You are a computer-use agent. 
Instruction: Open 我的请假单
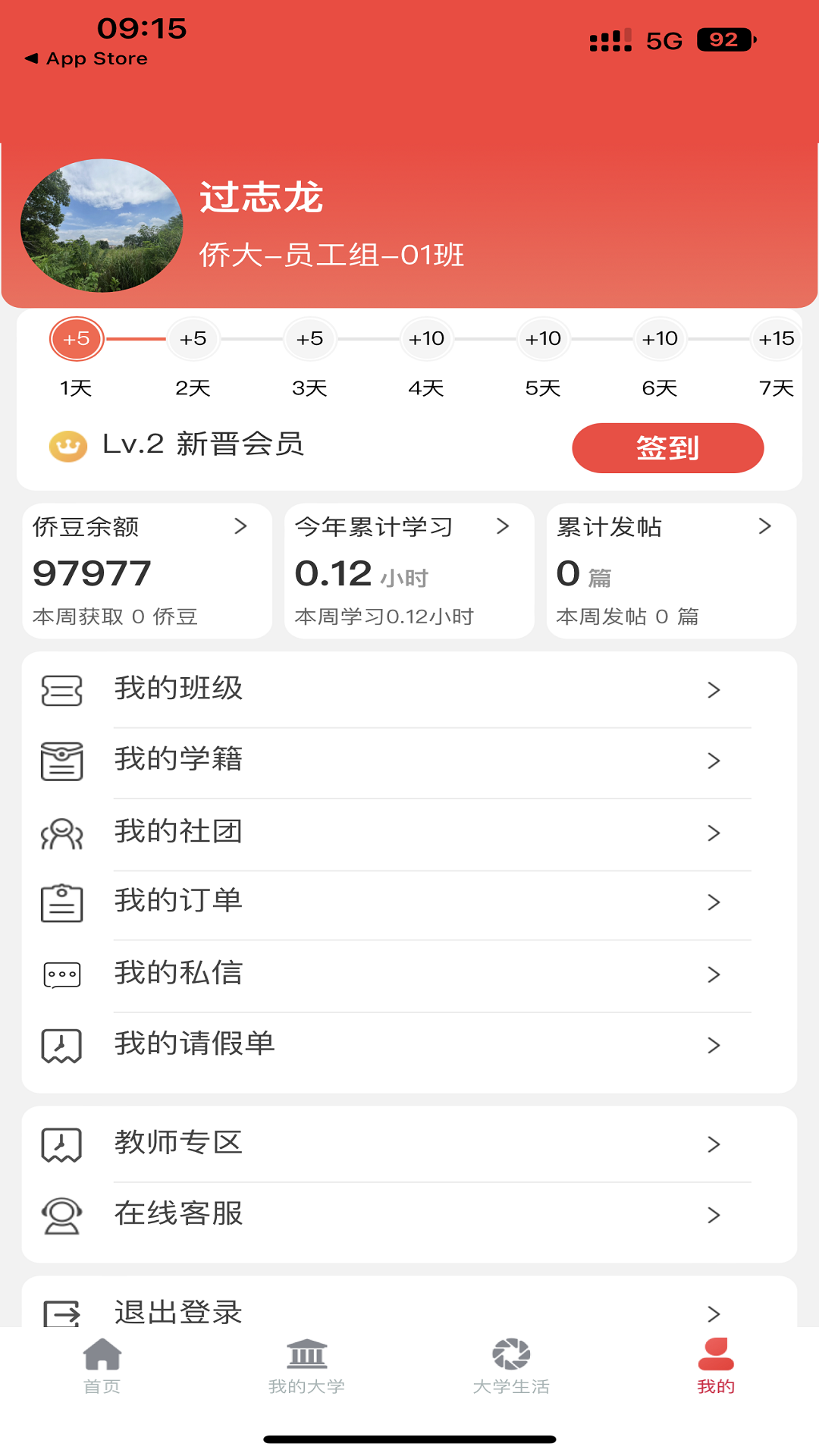409,1045
